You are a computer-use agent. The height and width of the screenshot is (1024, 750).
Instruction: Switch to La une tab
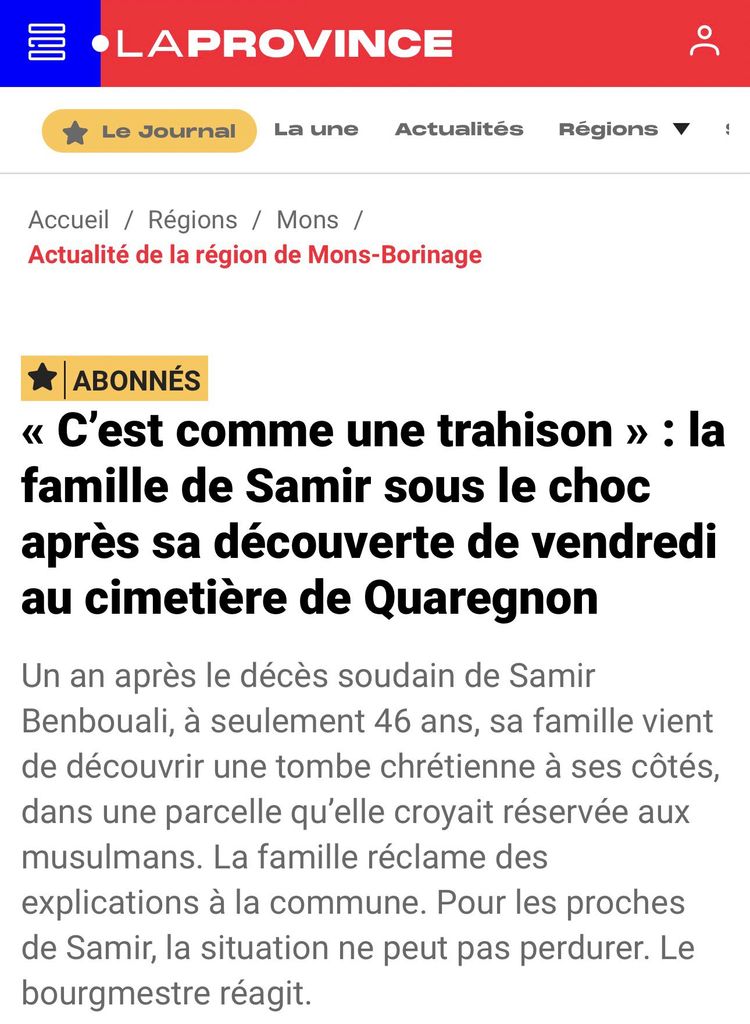click(316, 129)
